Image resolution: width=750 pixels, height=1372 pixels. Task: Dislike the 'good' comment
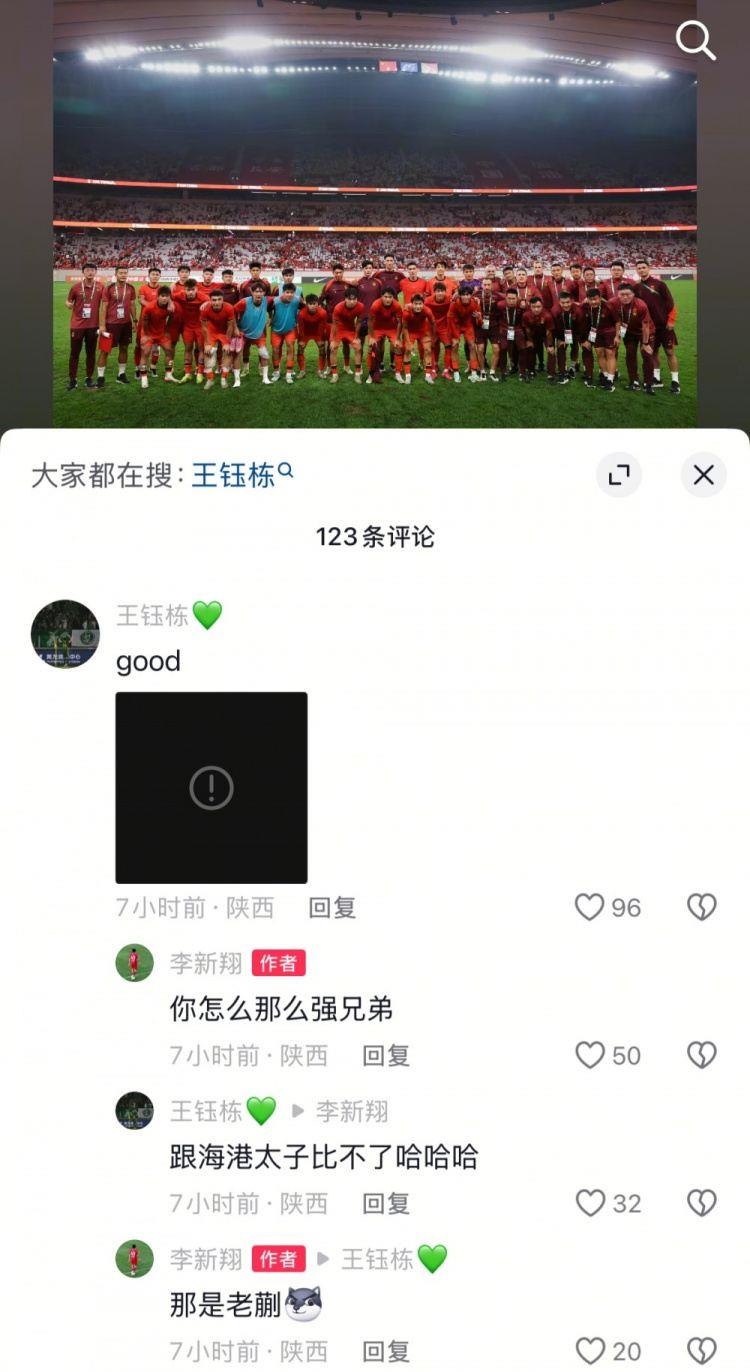pos(701,907)
